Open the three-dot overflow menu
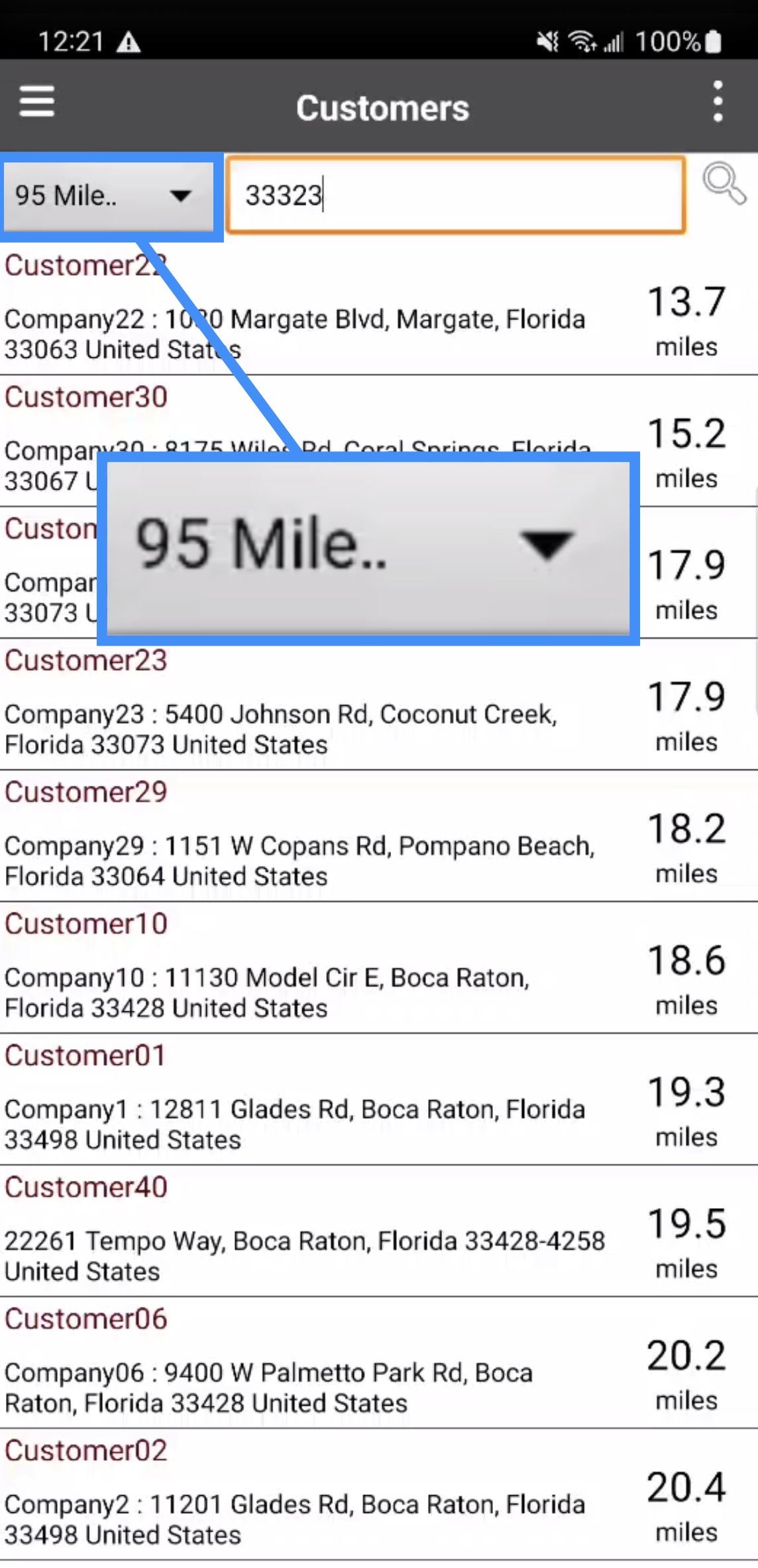The width and height of the screenshot is (758, 1568). [x=717, y=102]
